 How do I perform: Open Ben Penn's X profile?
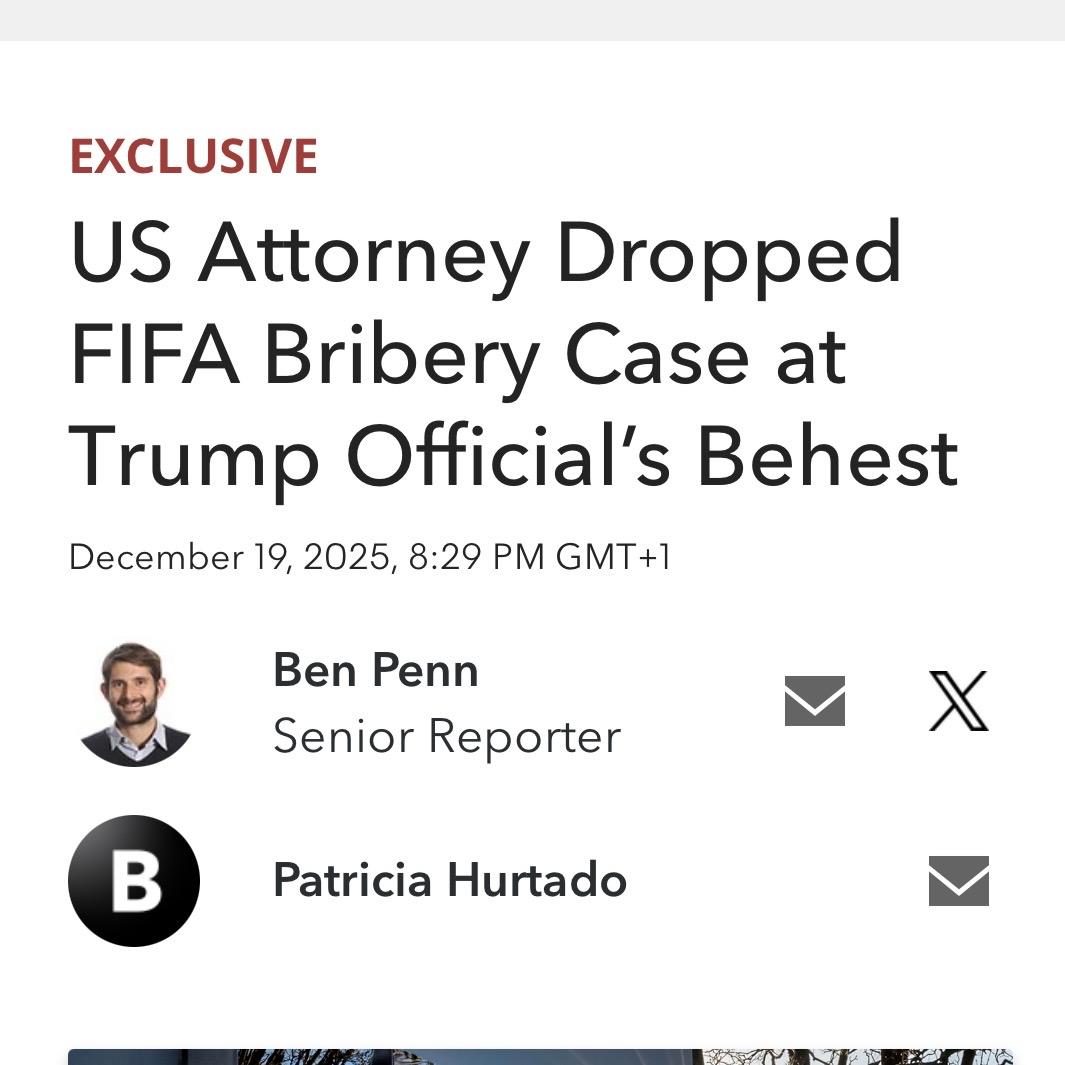coord(958,701)
